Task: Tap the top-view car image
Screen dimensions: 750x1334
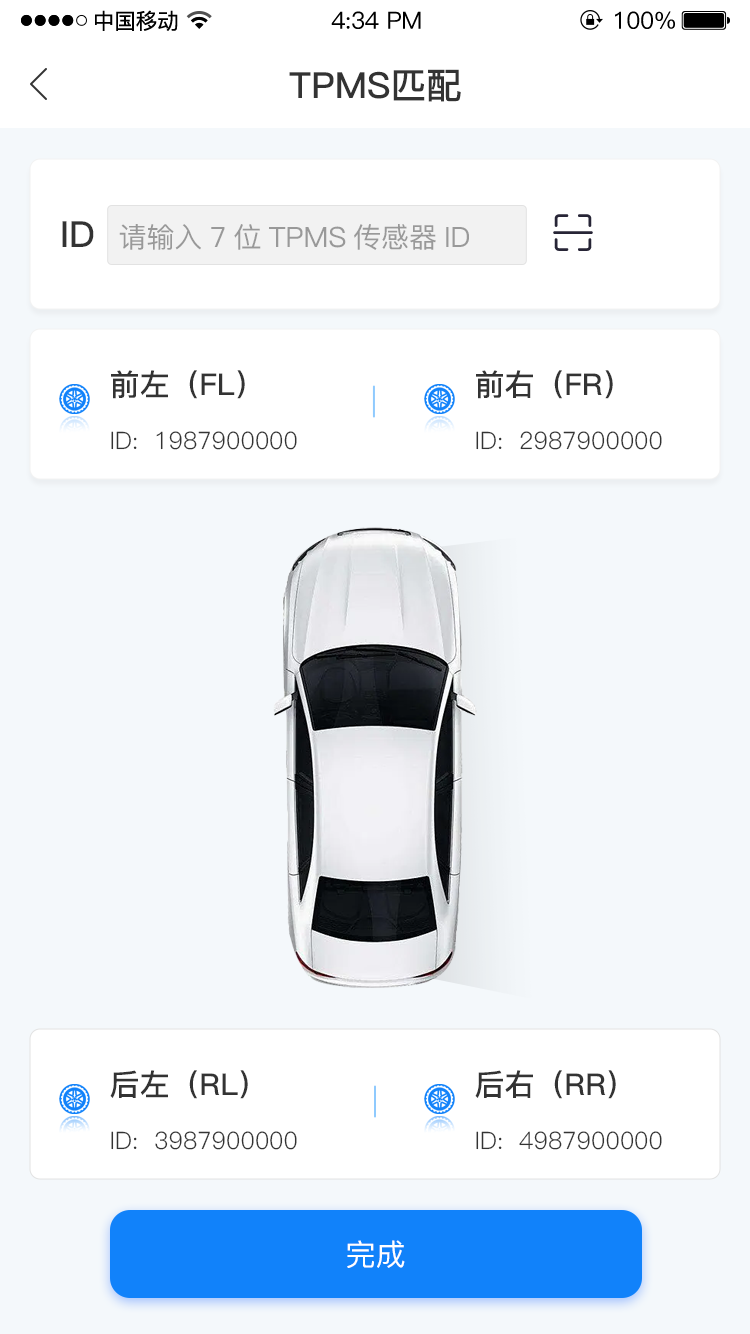Action: (375, 755)
